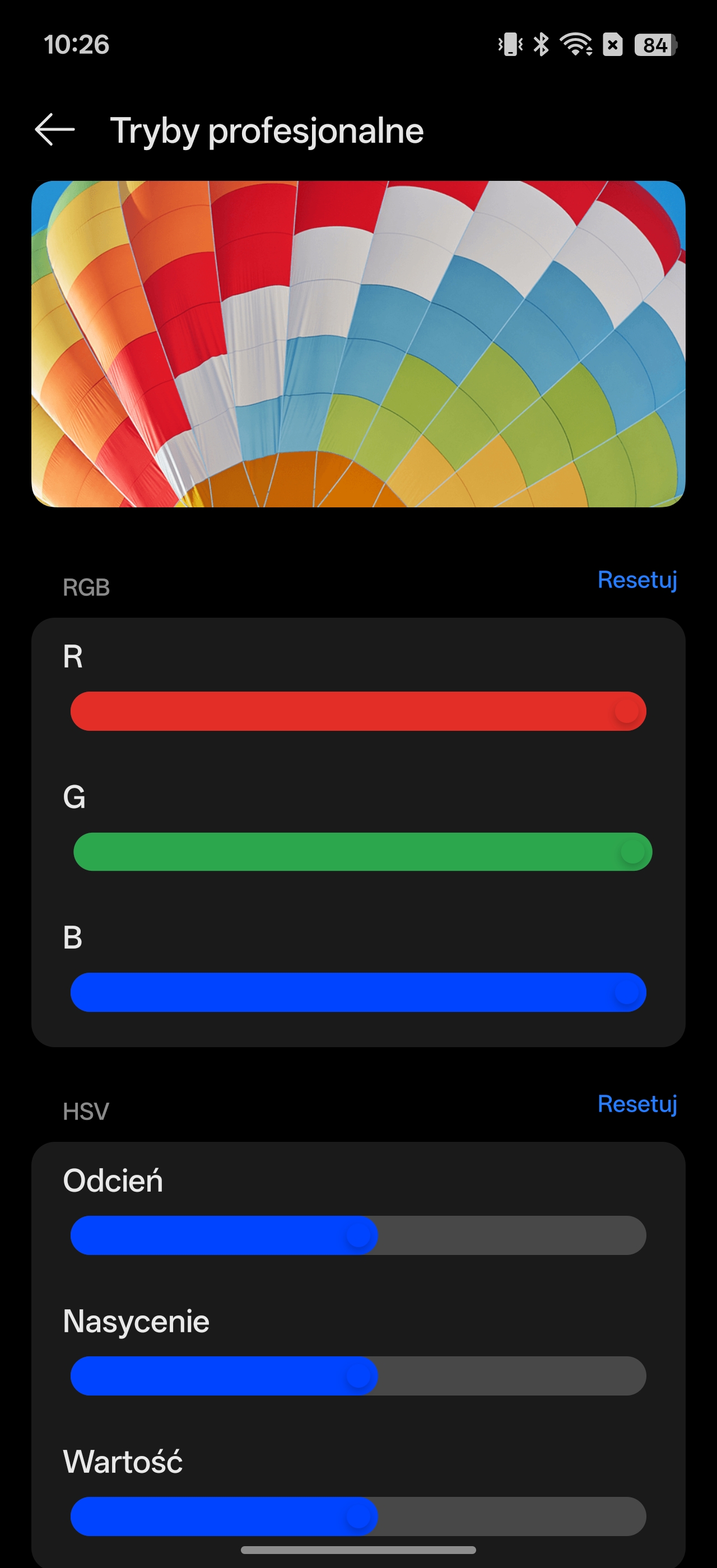Tap the blue B slider
717x1568 pixels.
pos(358,992)
